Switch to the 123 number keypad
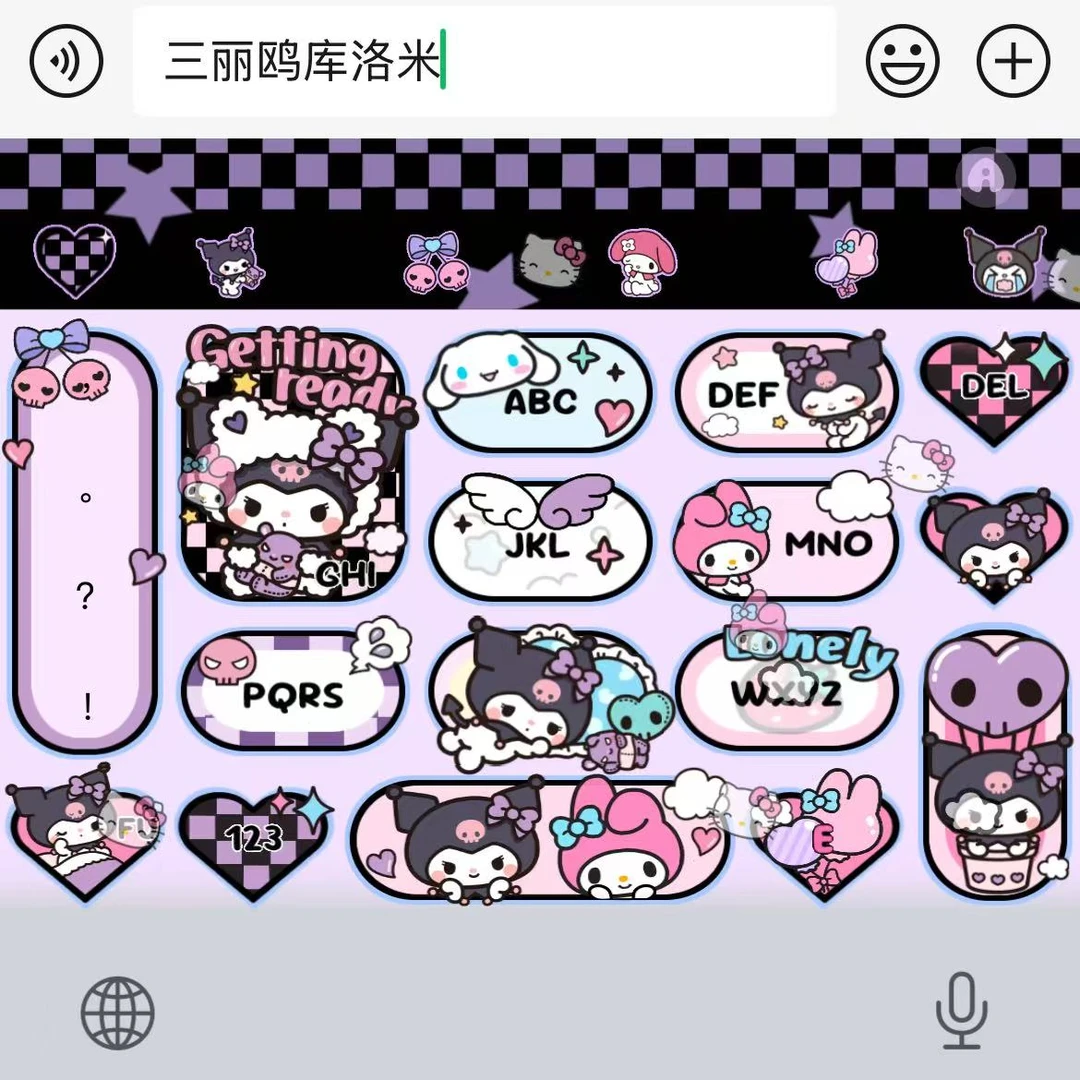The height and width of the screenshot is (1080, 1080). [x=253, y=842]
